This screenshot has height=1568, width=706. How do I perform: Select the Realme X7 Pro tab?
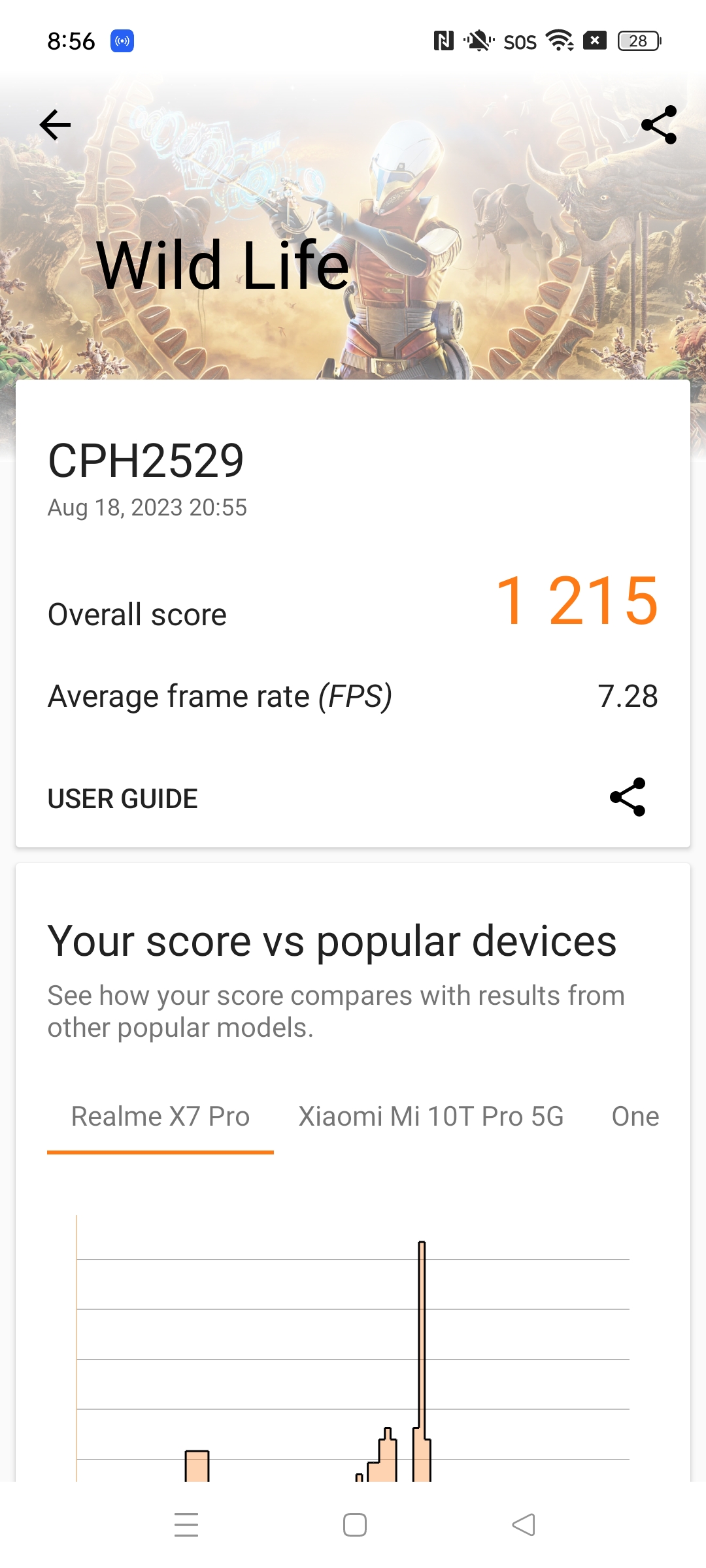point(160,1117)
